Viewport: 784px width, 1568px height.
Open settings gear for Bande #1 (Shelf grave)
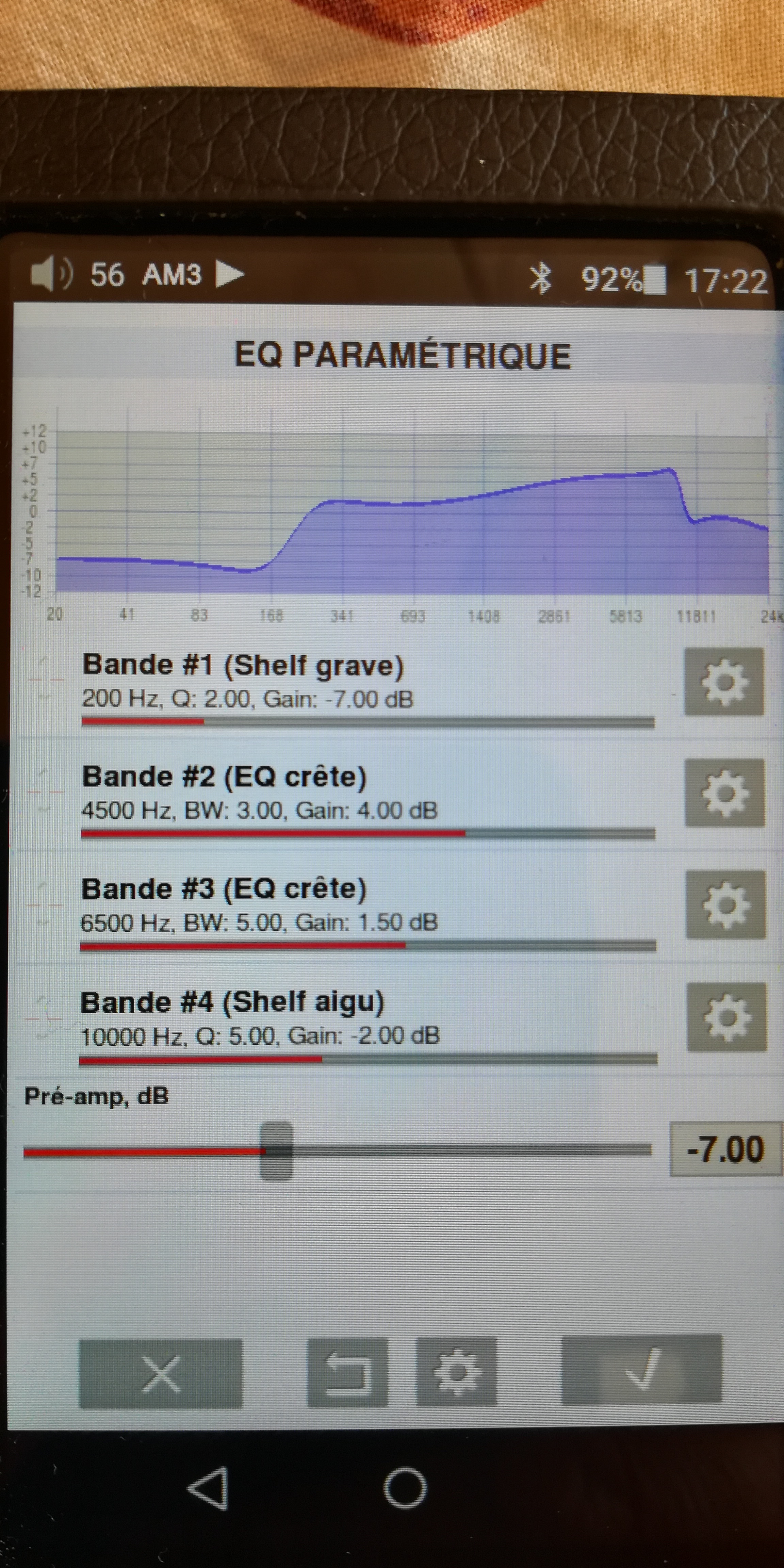724,682
